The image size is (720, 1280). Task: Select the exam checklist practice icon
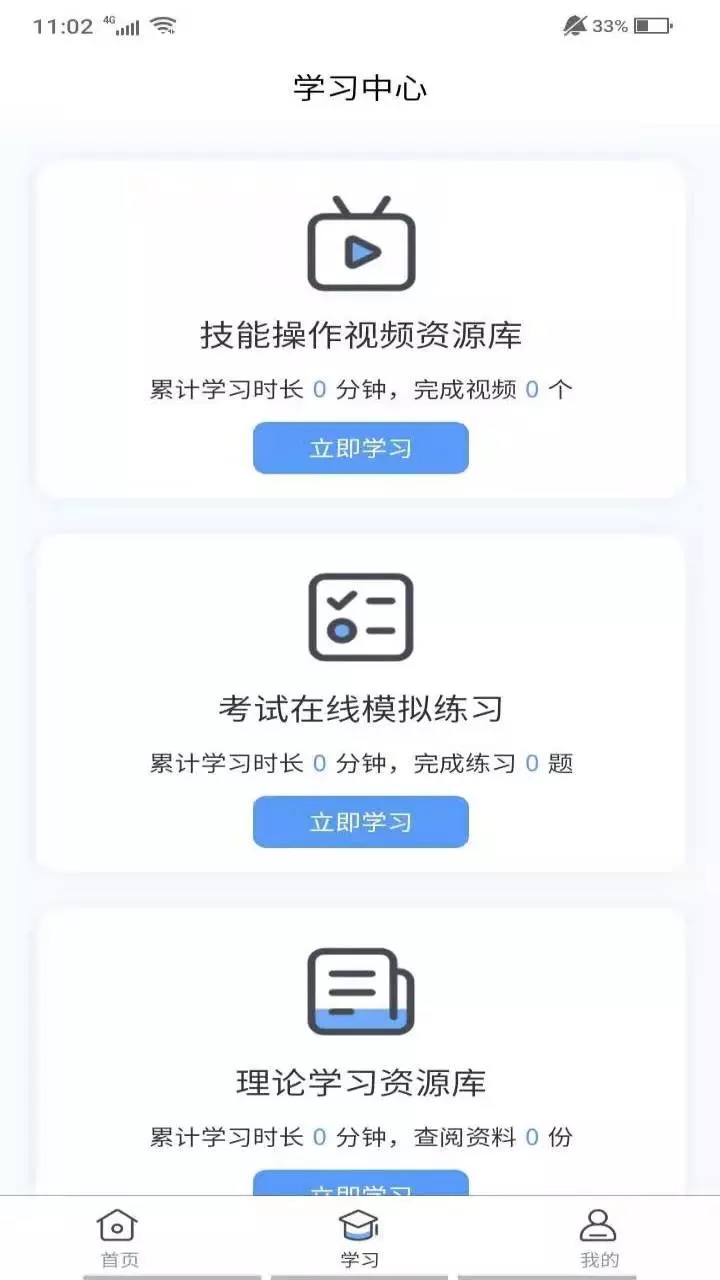pyautogui.click(x=360, y=615)
